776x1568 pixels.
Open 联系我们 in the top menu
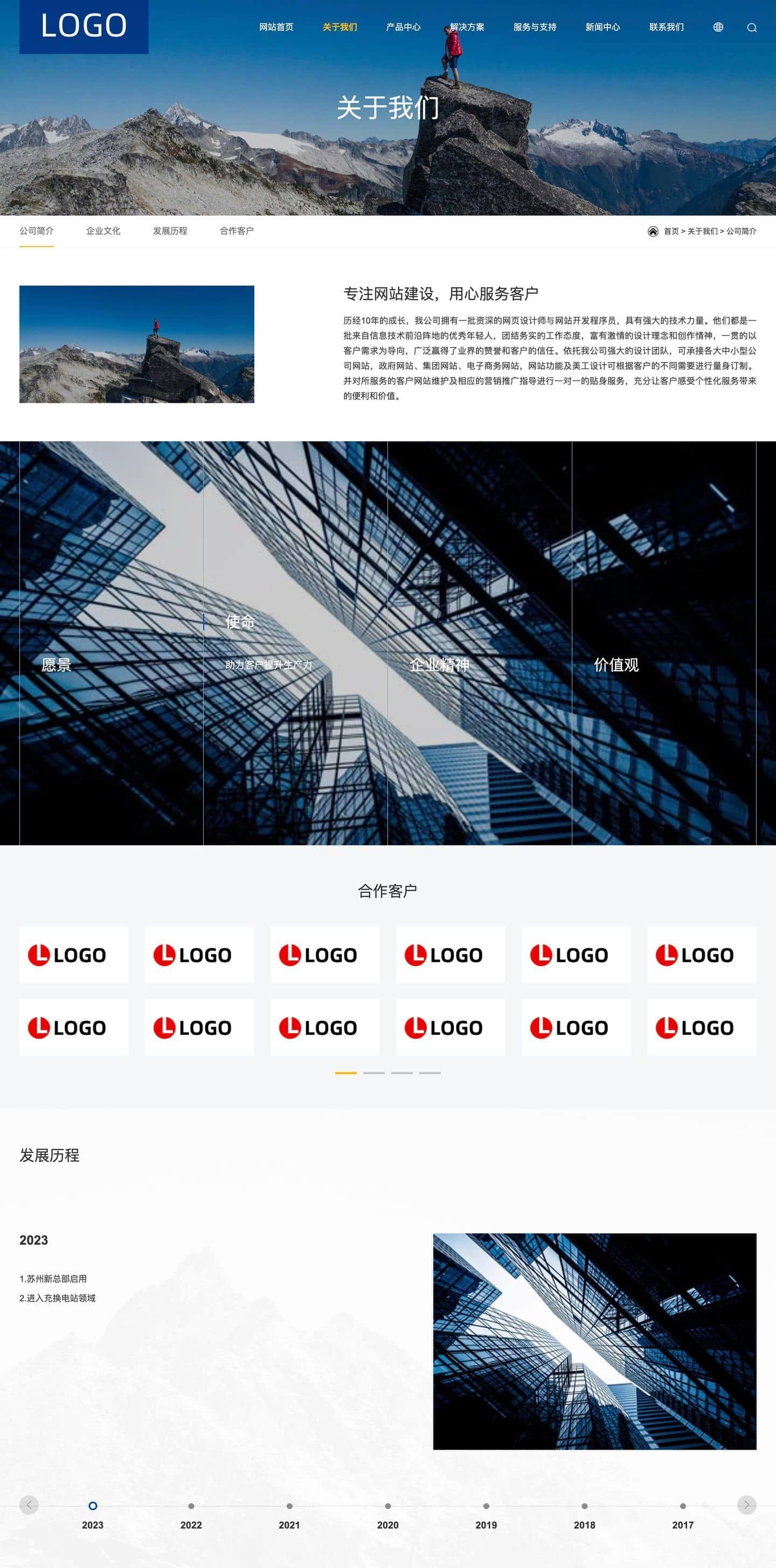(667, 27)
